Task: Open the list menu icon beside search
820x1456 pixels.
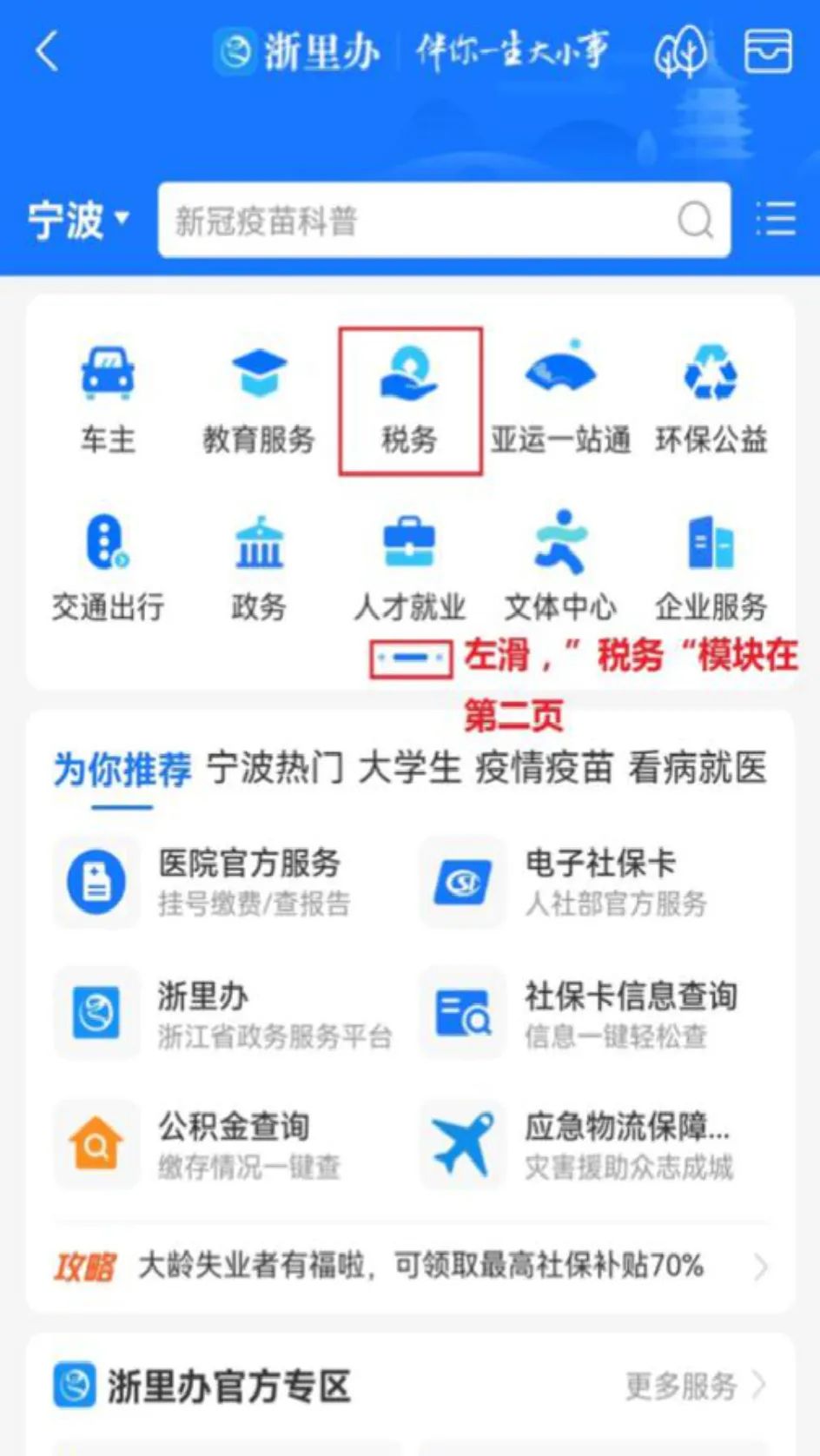Action: tap(775, 219)
